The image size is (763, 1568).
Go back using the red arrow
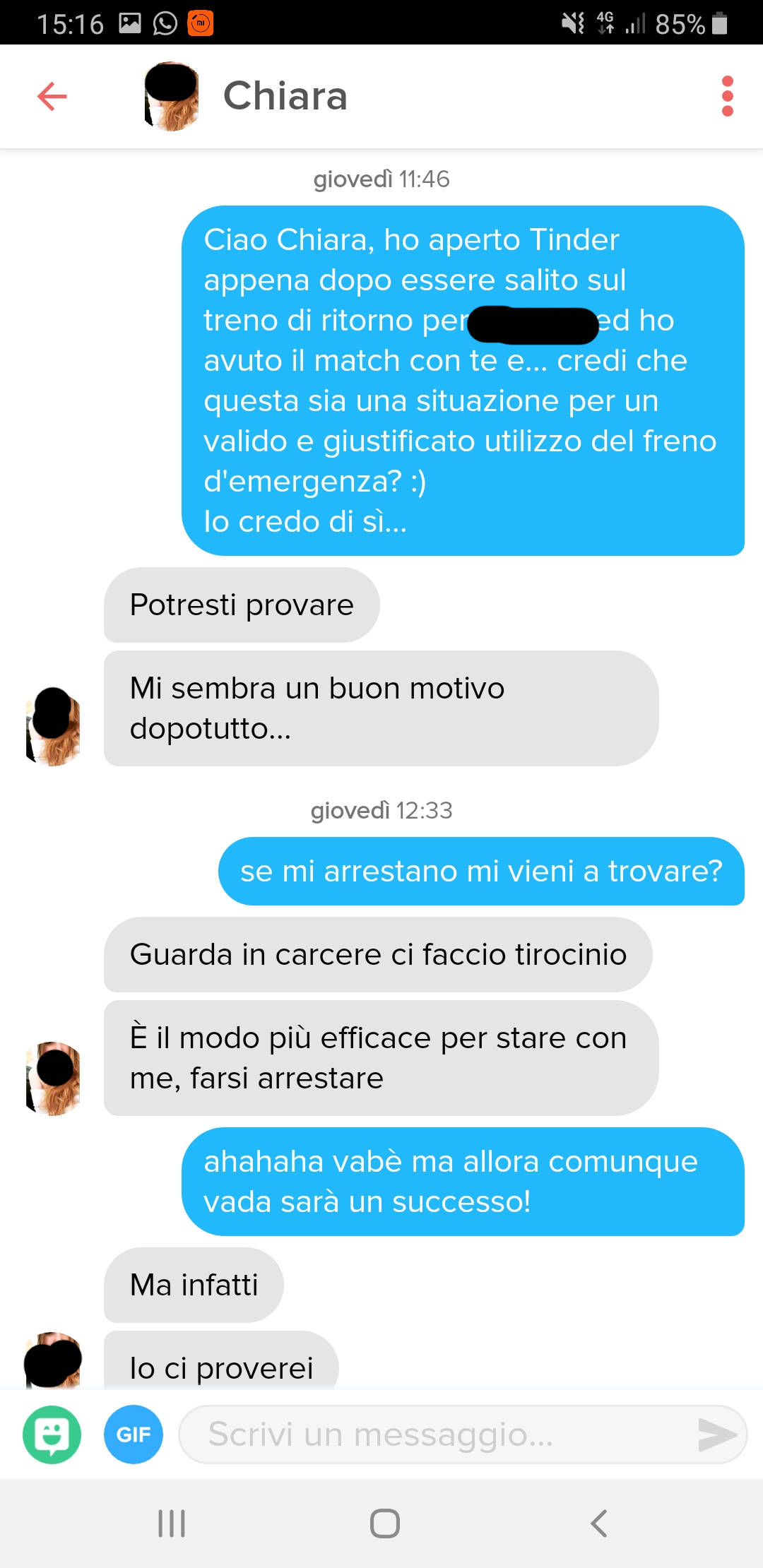click(x=52, y=96)
